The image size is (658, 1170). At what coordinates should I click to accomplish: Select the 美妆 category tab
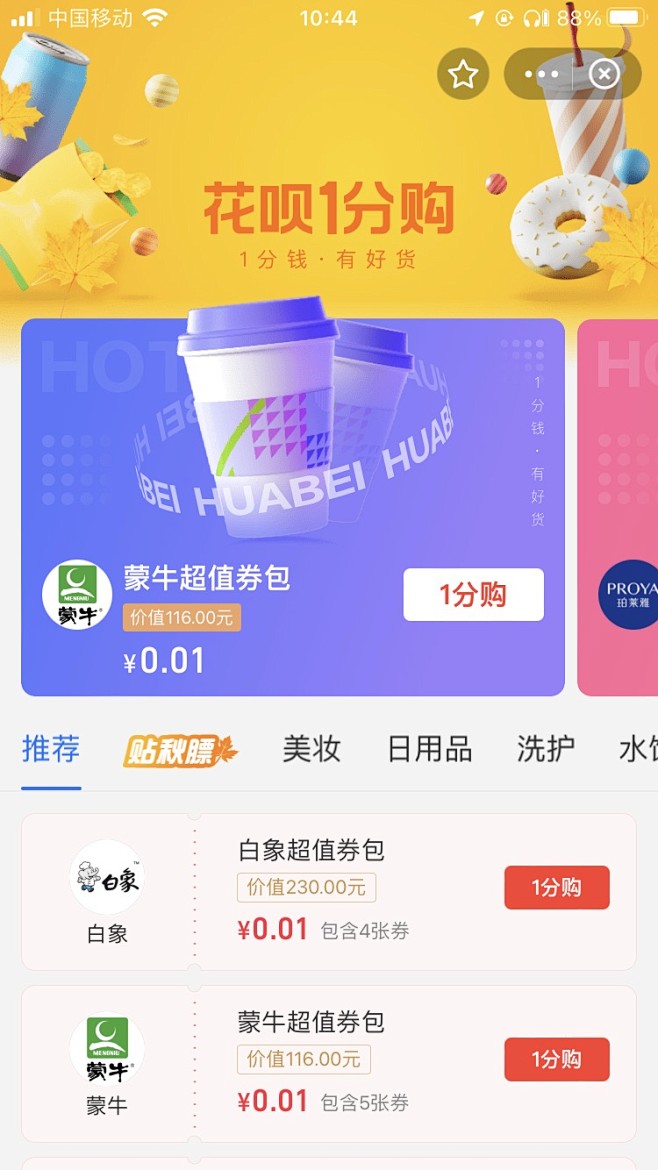(x=311, y=749)
